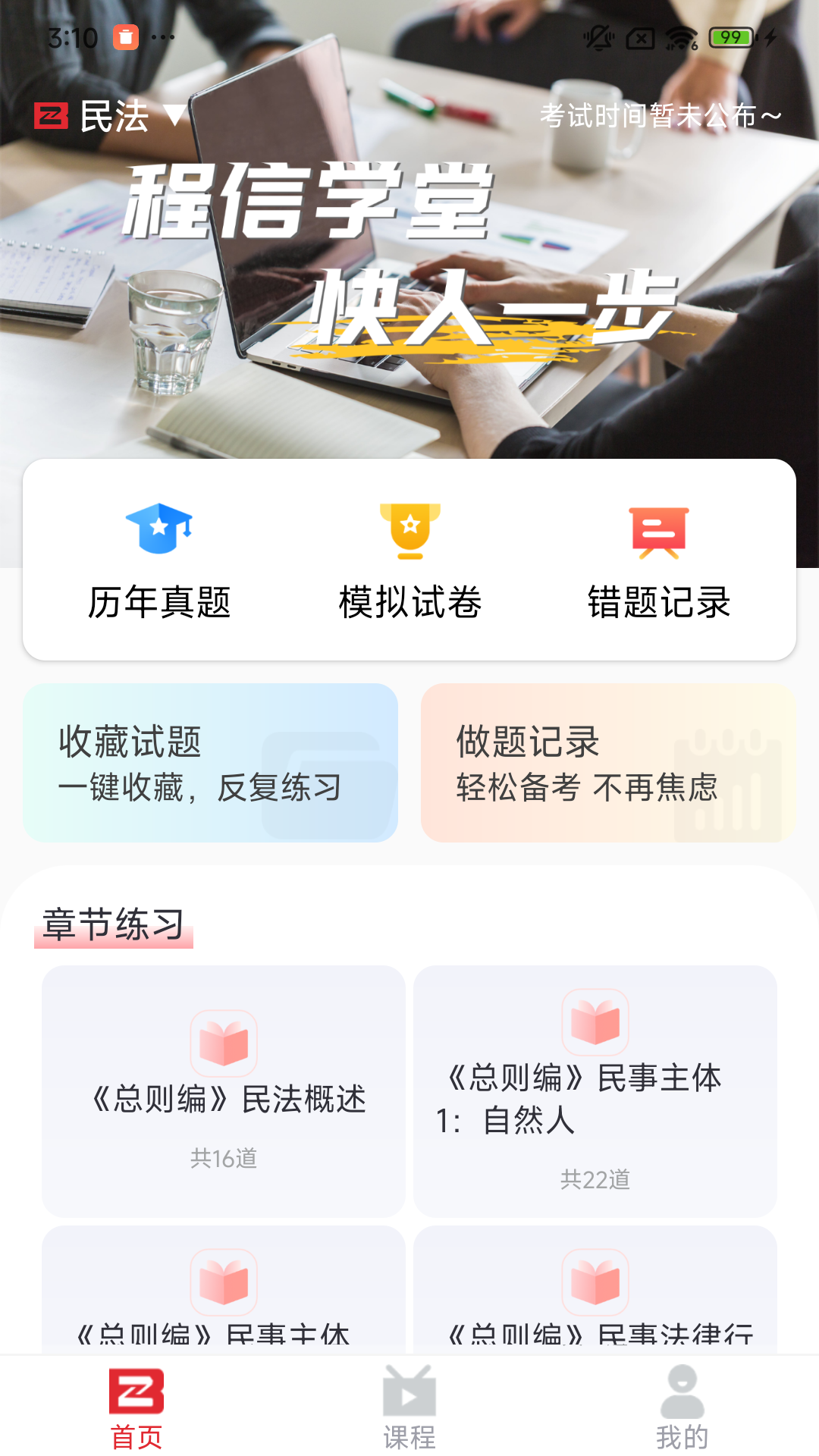View 错题记录 wrong answer records
The image size is (819, 1456).
[658, 561]
